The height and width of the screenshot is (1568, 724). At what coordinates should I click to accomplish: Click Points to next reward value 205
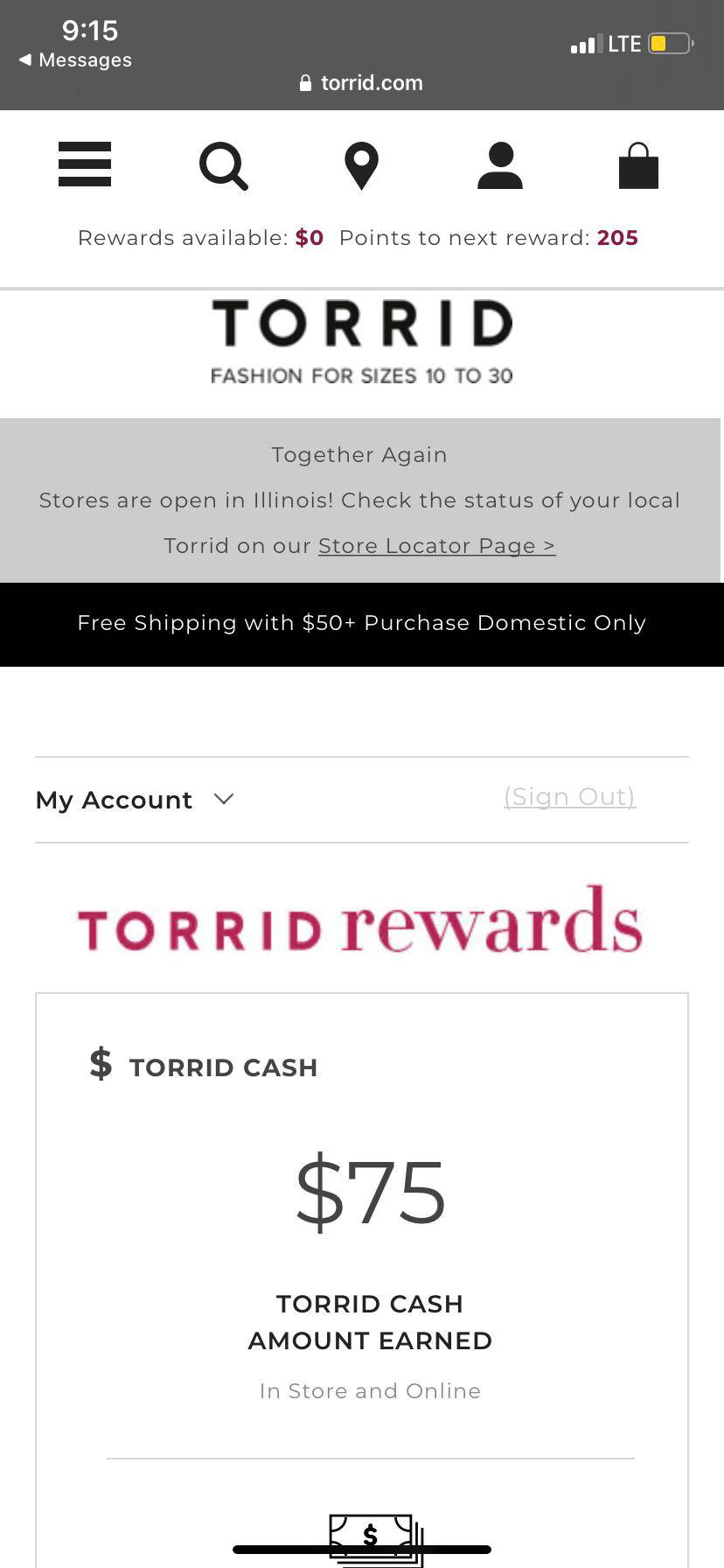(617, 237)
